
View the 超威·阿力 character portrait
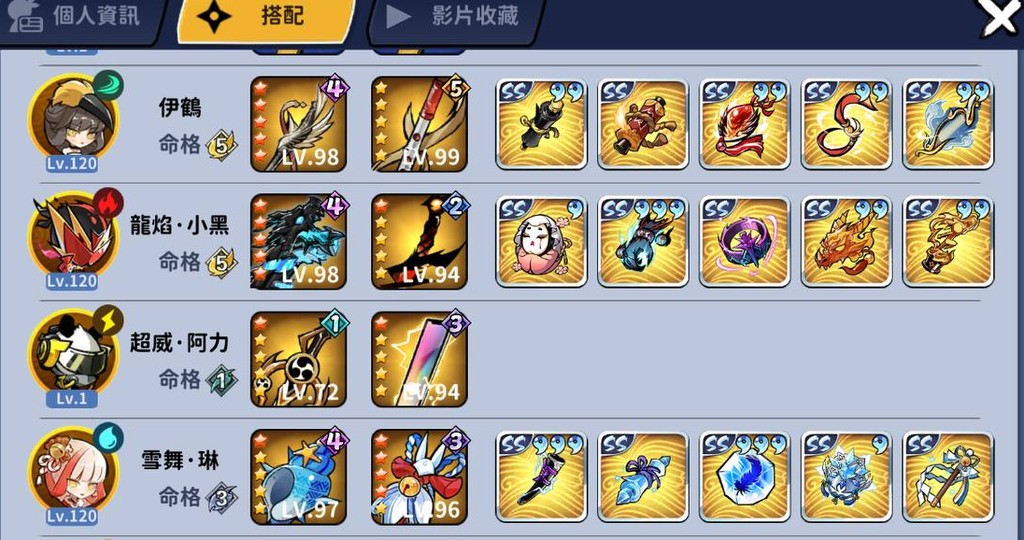[x=73, y=355]
